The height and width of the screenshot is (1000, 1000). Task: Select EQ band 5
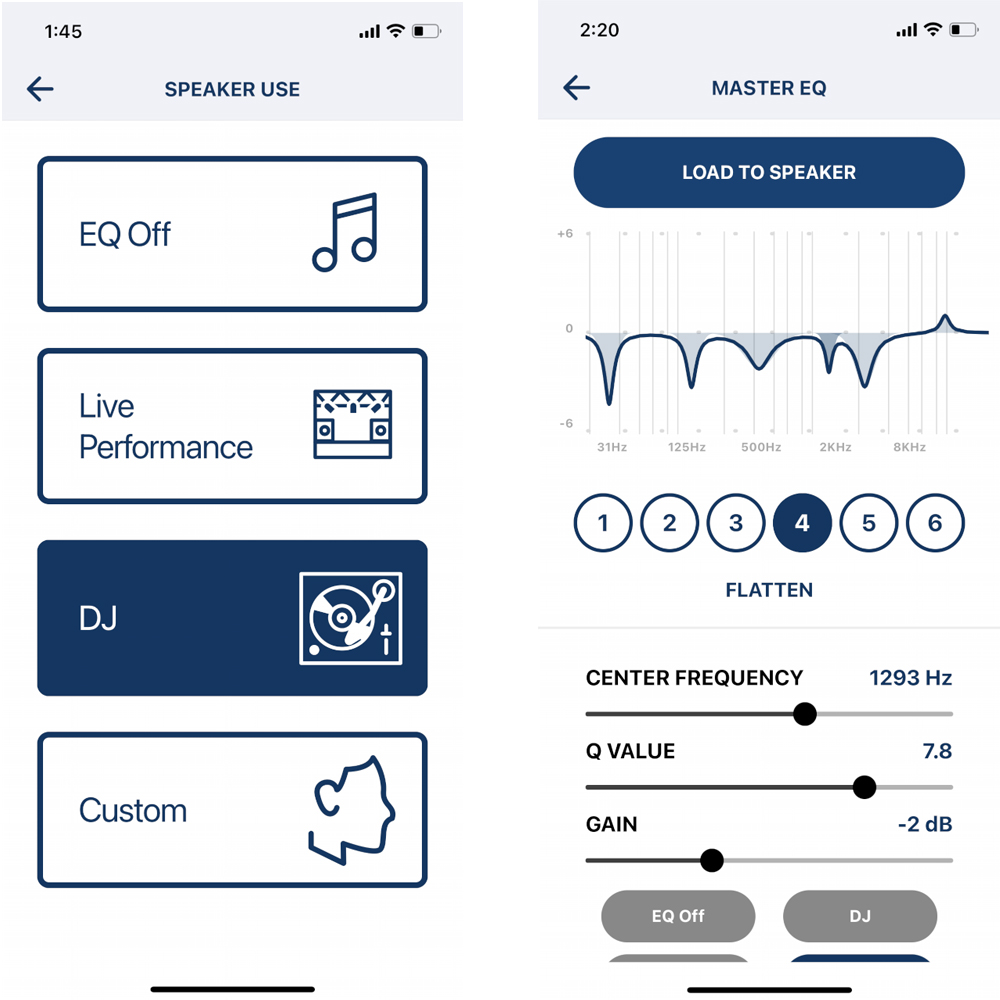click(x=868, y=523)
